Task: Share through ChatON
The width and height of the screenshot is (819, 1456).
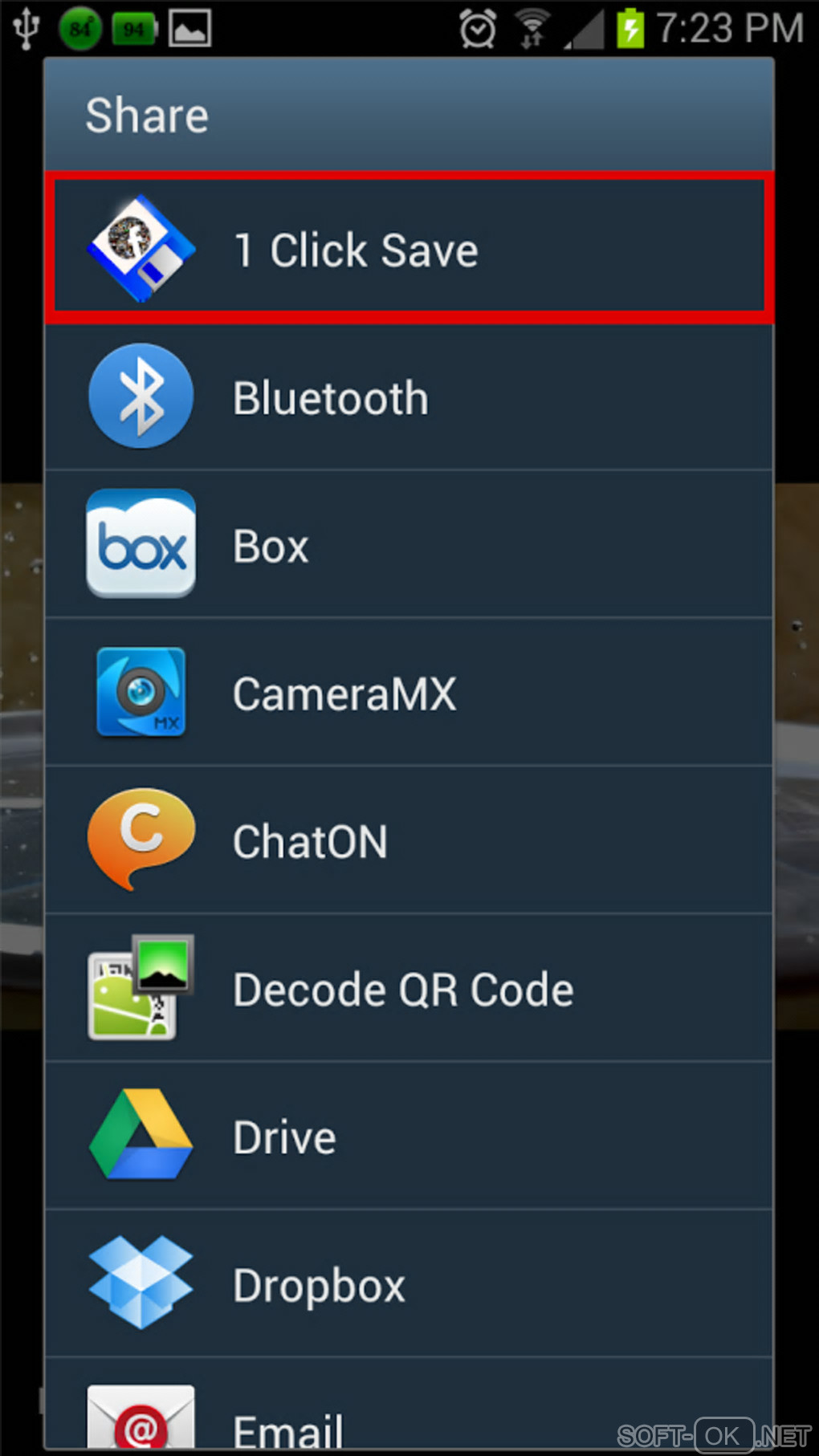Action: coord(408,840)
